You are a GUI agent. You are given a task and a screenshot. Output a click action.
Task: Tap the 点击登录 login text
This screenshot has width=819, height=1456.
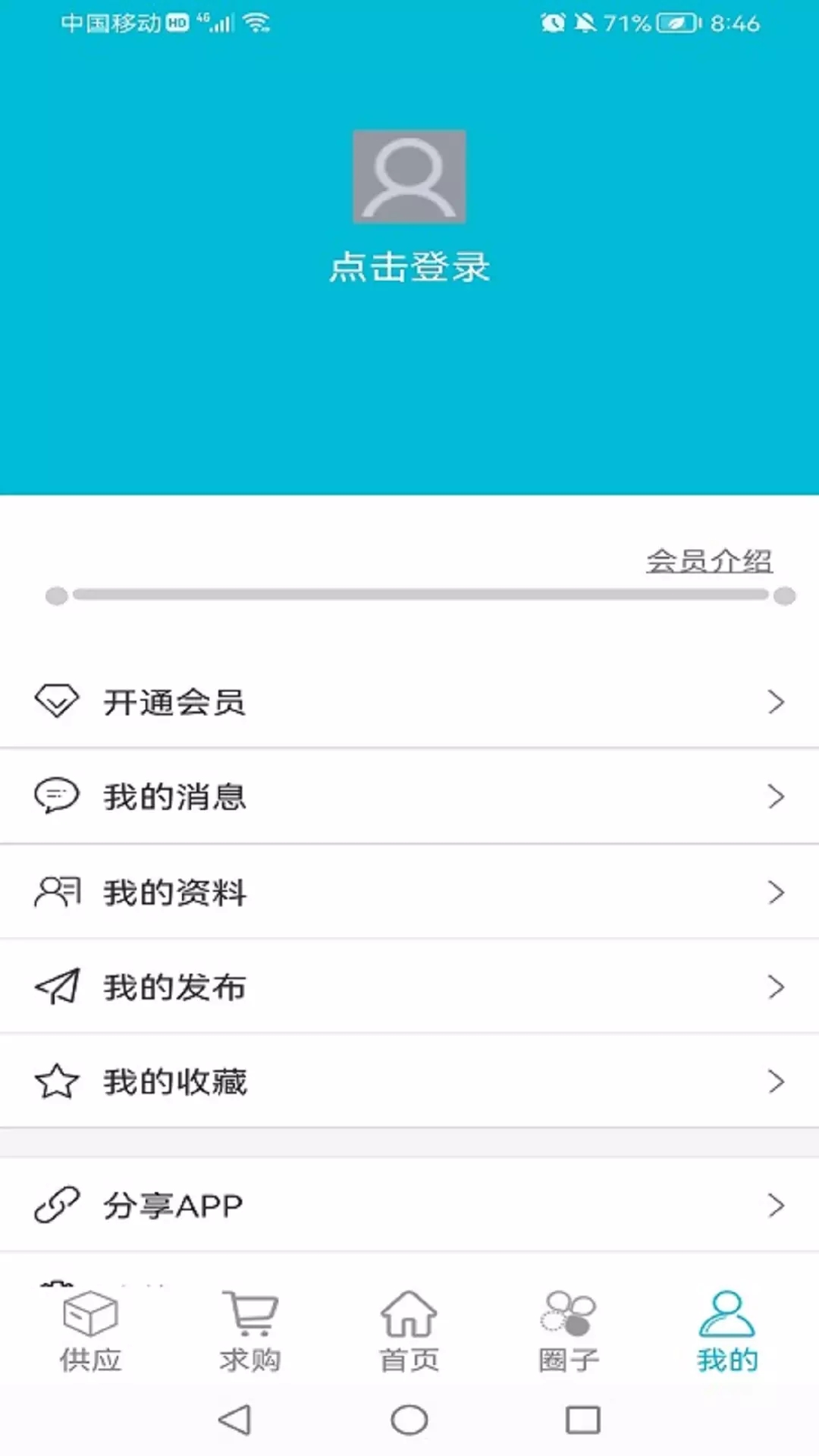pos(409,268)
